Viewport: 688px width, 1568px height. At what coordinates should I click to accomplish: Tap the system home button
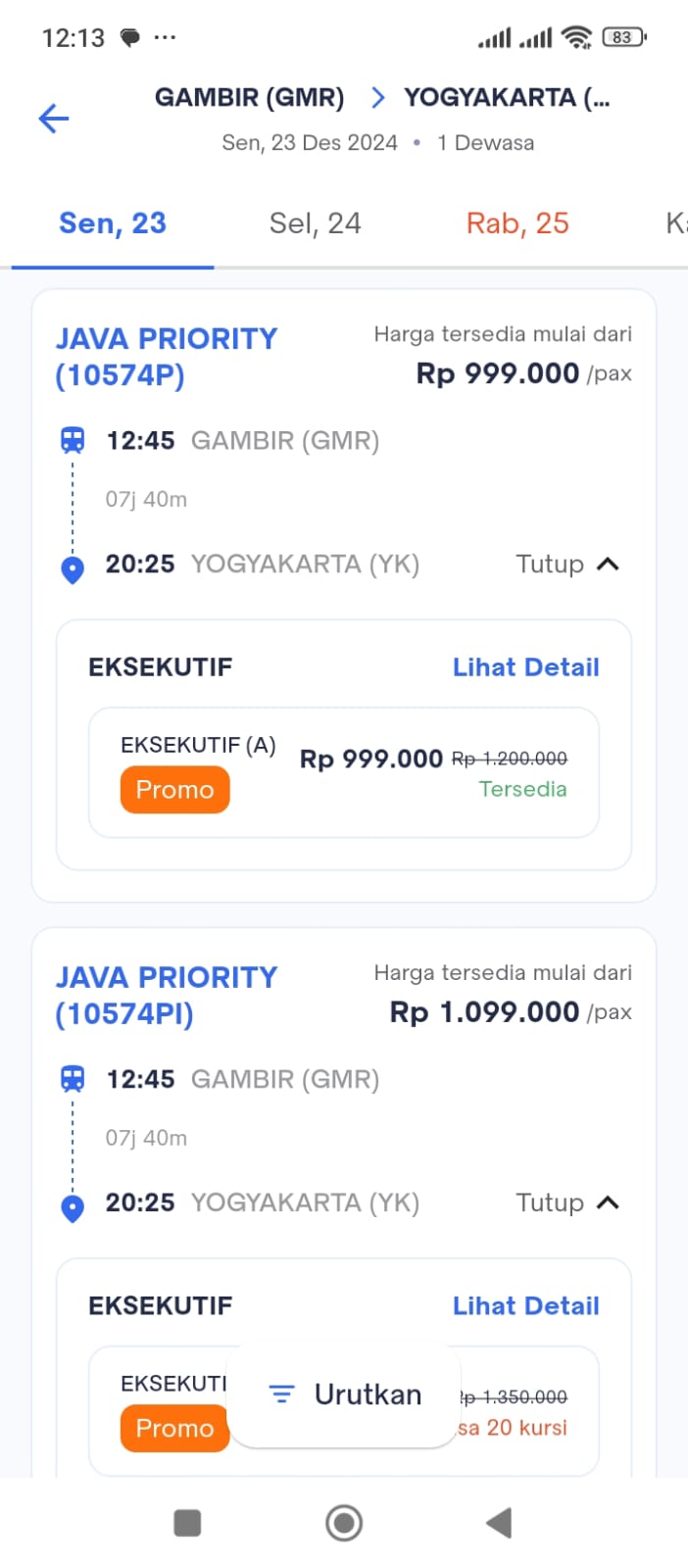(344, 1523)
